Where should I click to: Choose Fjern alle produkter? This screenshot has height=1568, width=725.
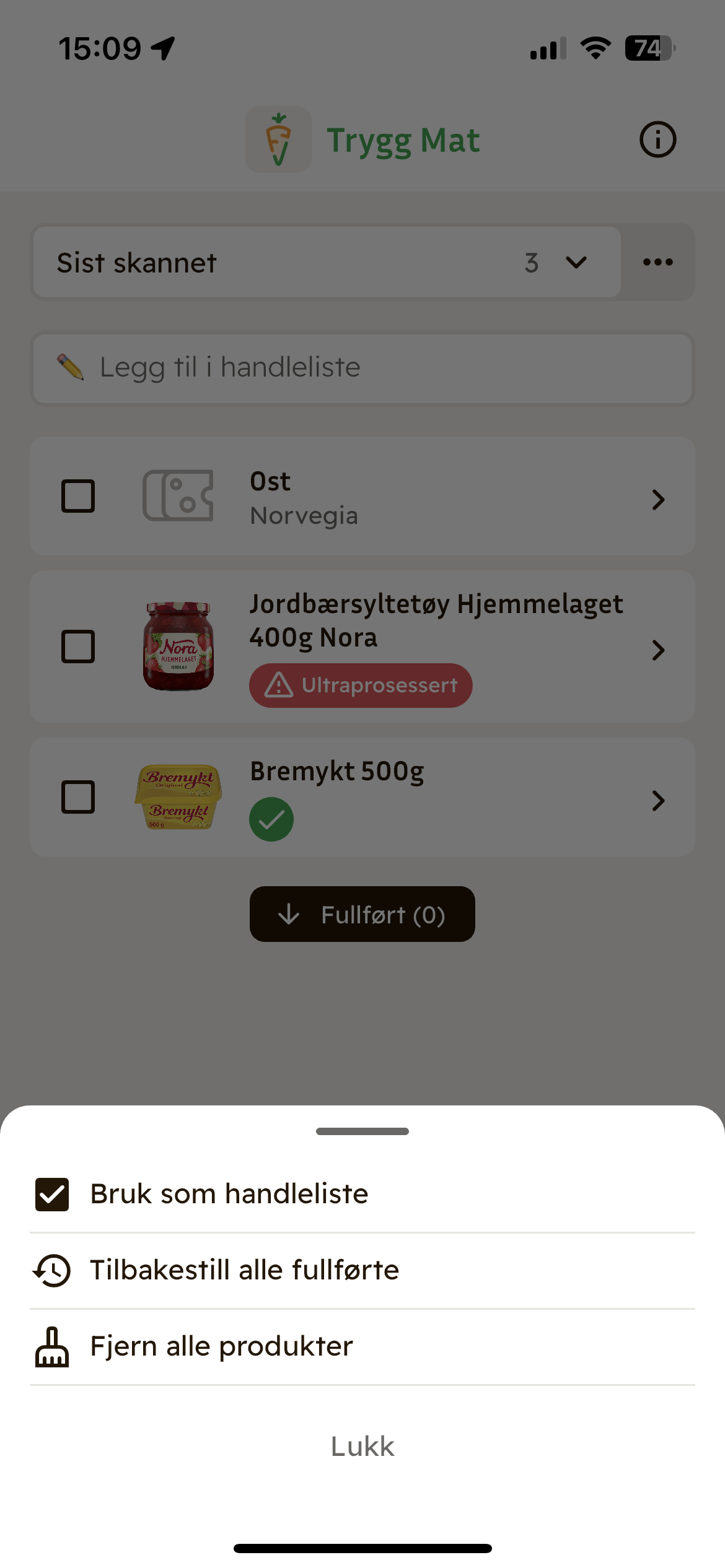(x=221, y=1346)
